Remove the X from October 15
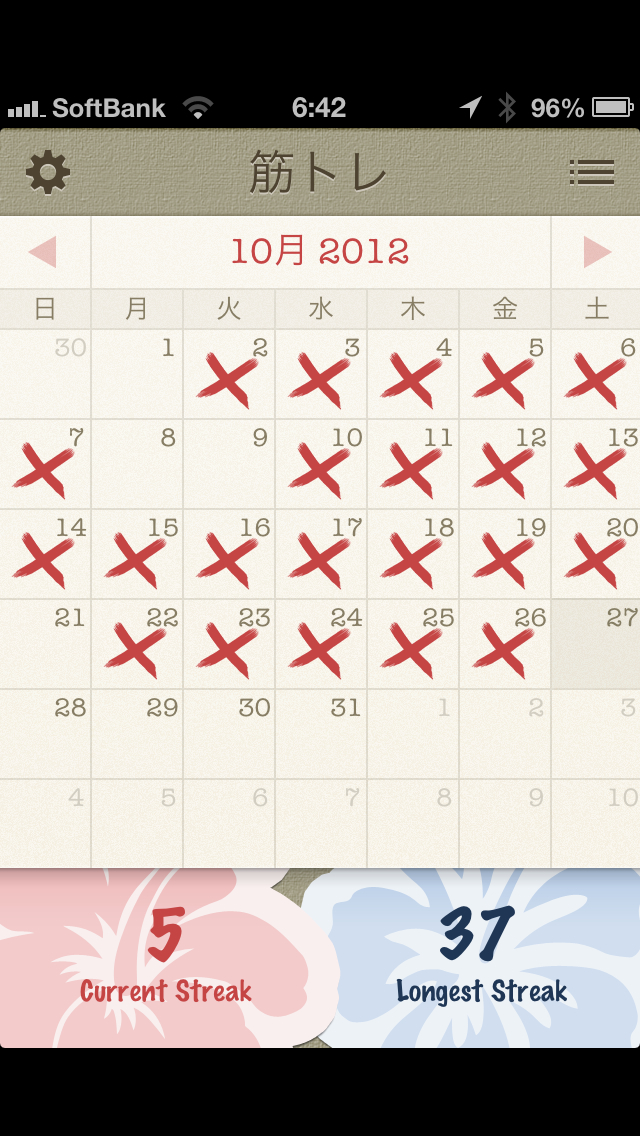This screenshot has height=1136, width=640. pos(138,554)
